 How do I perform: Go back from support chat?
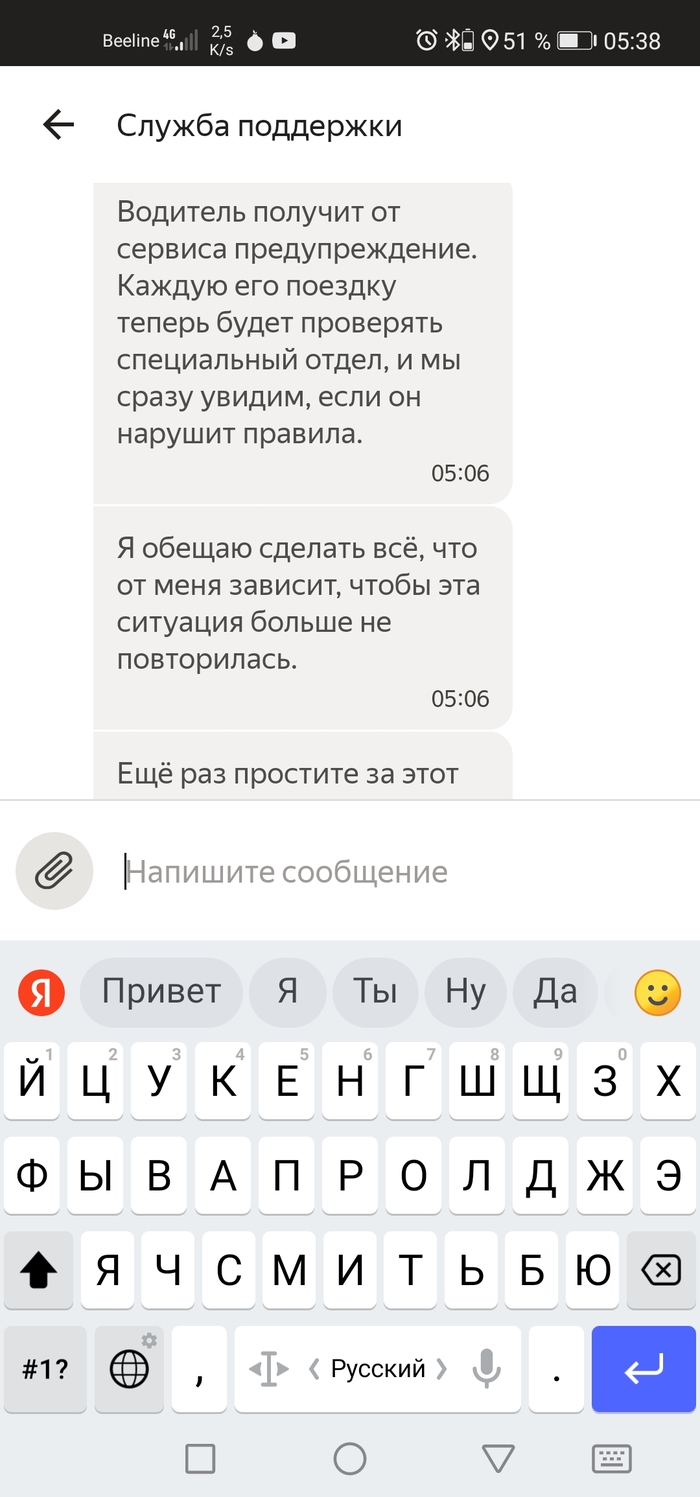[59, 125]
